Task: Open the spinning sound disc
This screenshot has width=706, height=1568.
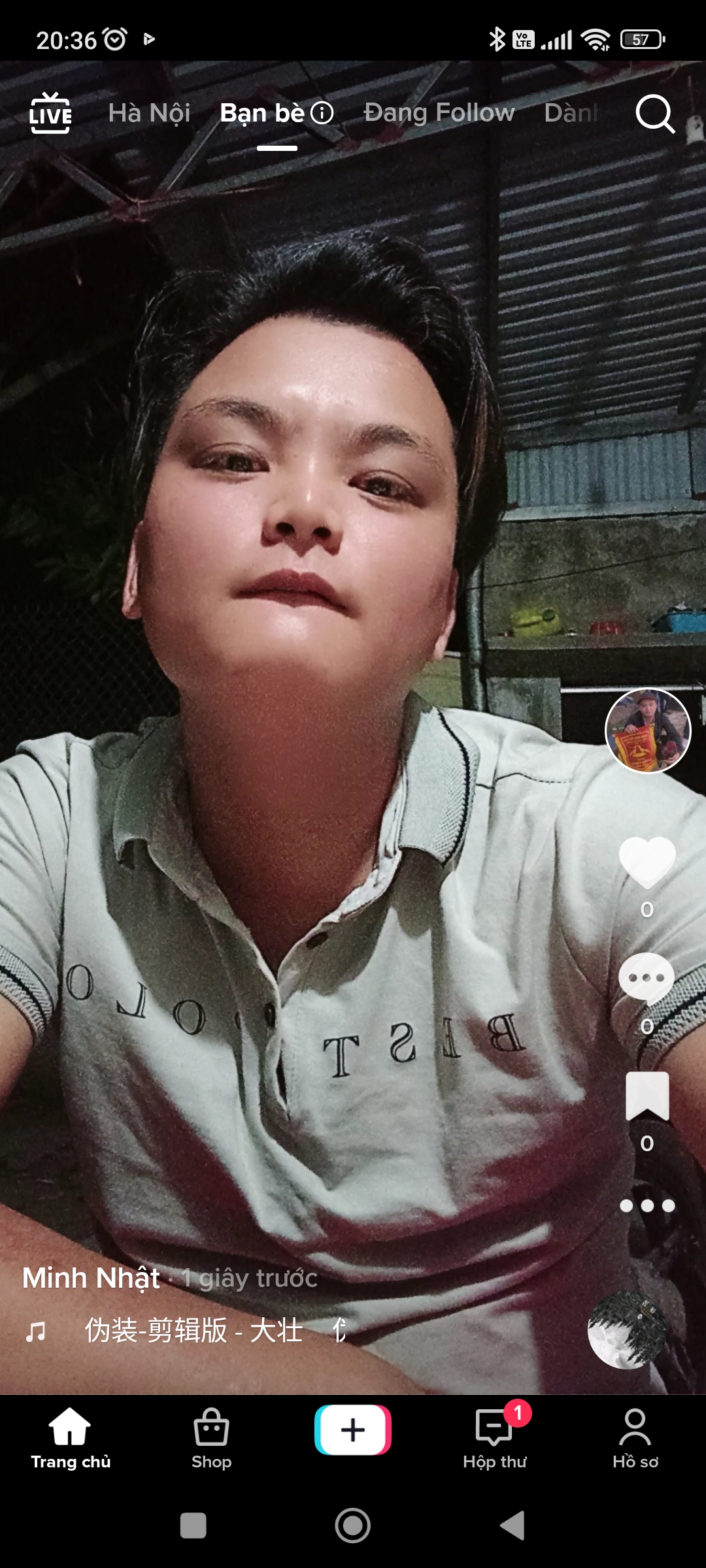Action: pos(626,1329)
